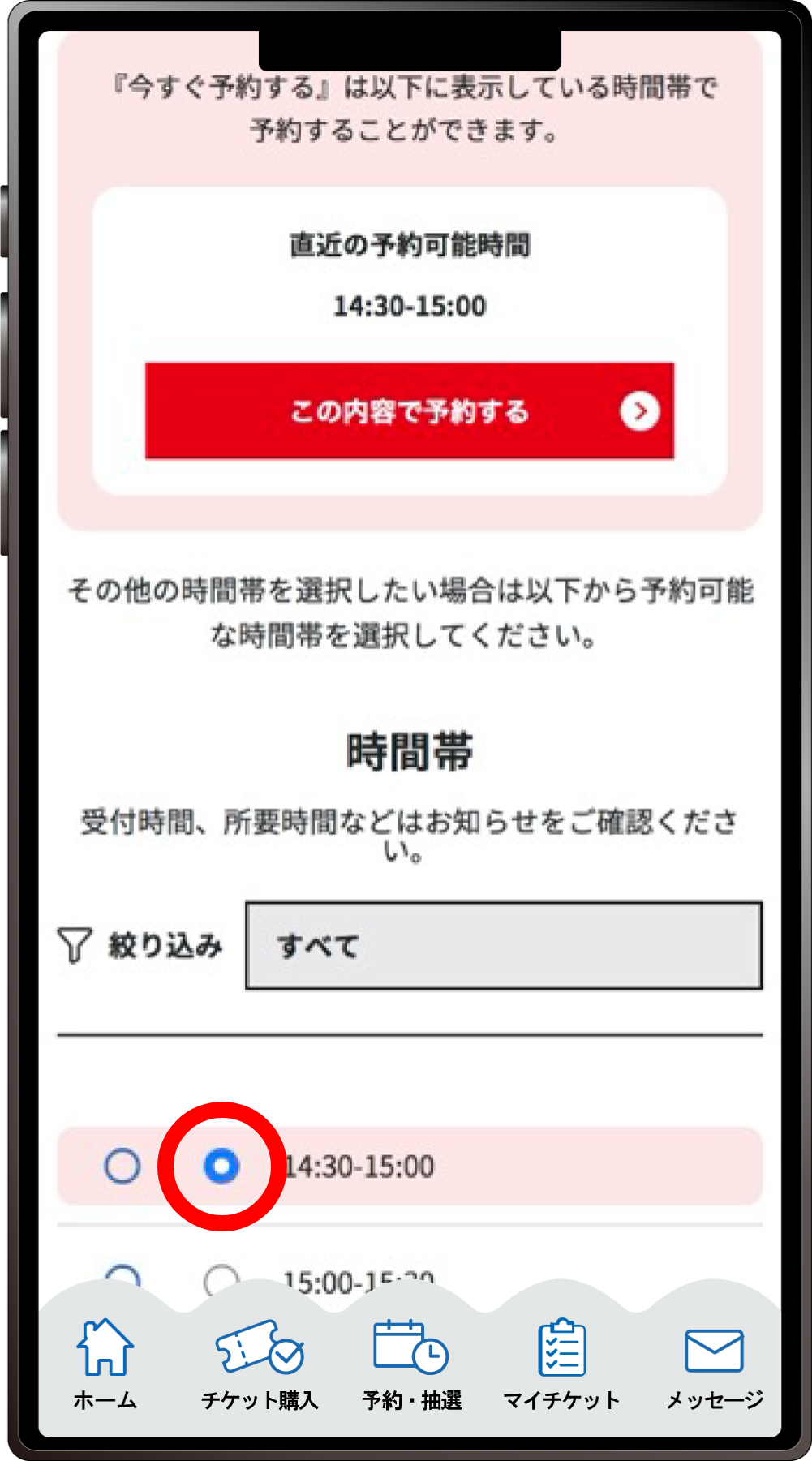Reserve with the 14:30-15:00 slot shown
812x1461 pixels.
coord(409,411)
